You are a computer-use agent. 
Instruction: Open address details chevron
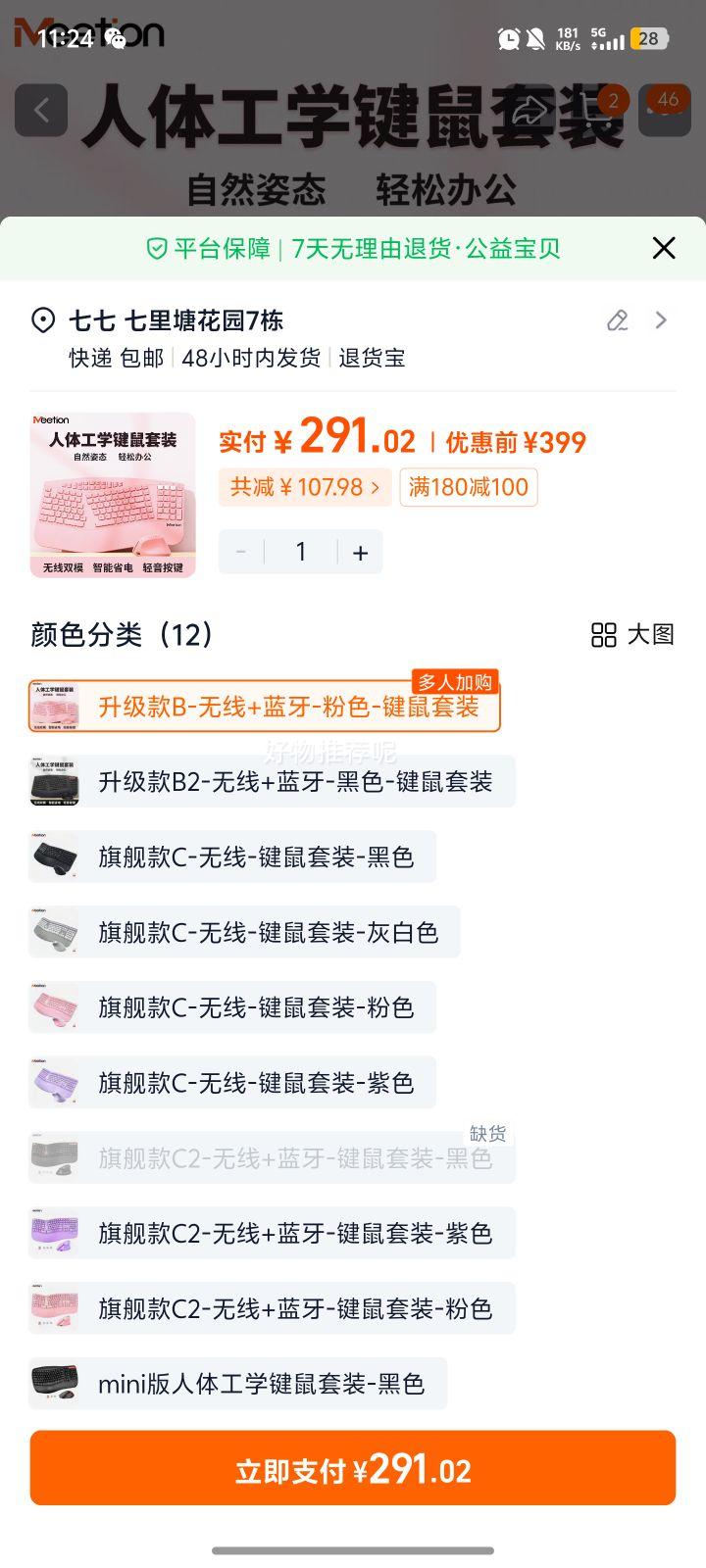click(x=662, y=320)
